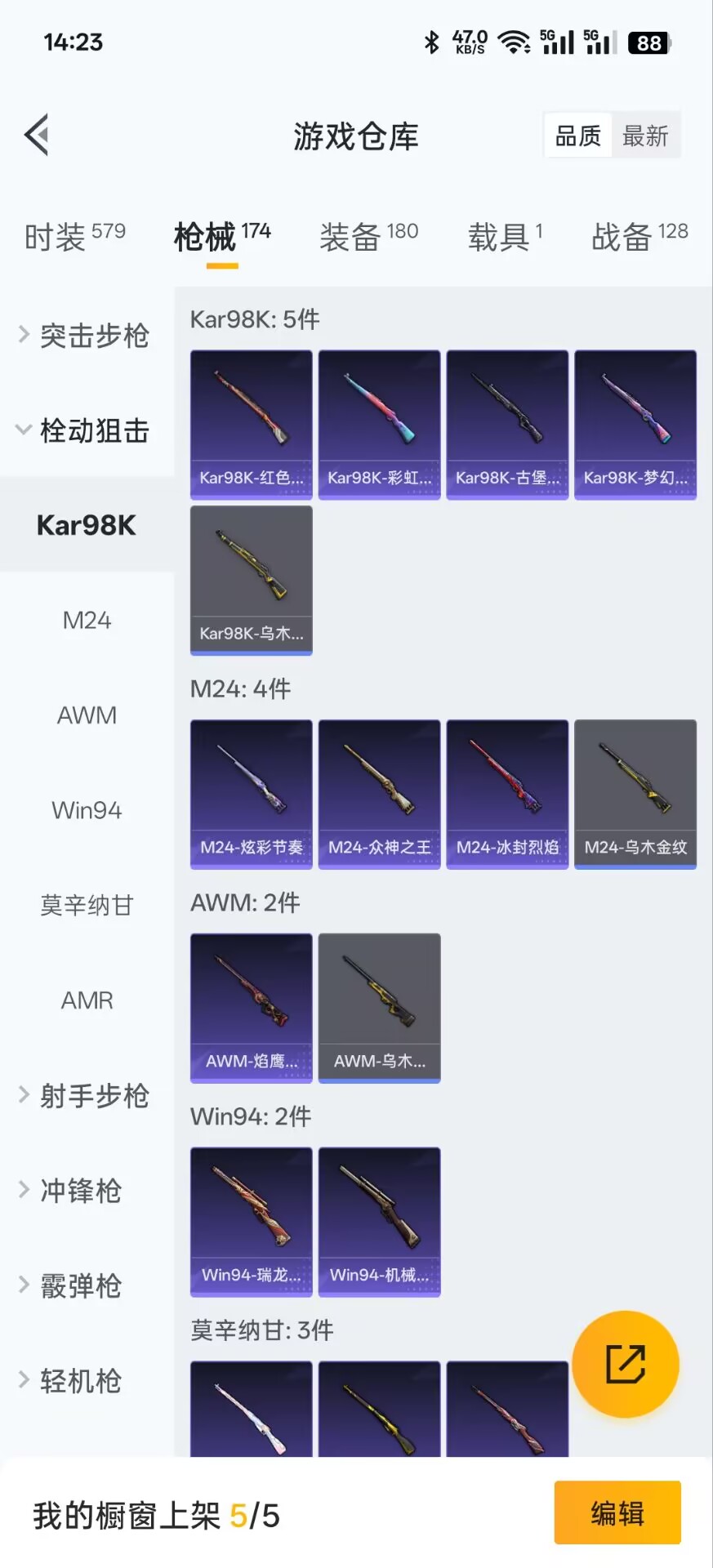Open the Kar98K-彩虹 skin tile
This screenshot has width=713, height=1568.
click(x=379, y=425)
